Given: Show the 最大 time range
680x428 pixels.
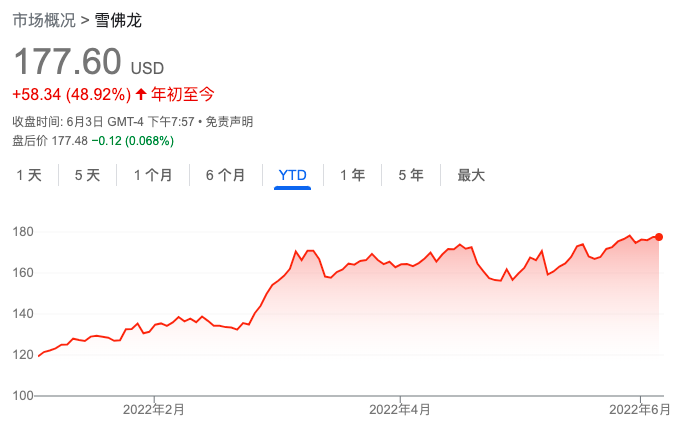Looking at the screenshot, I should click(x=471, y=175).
